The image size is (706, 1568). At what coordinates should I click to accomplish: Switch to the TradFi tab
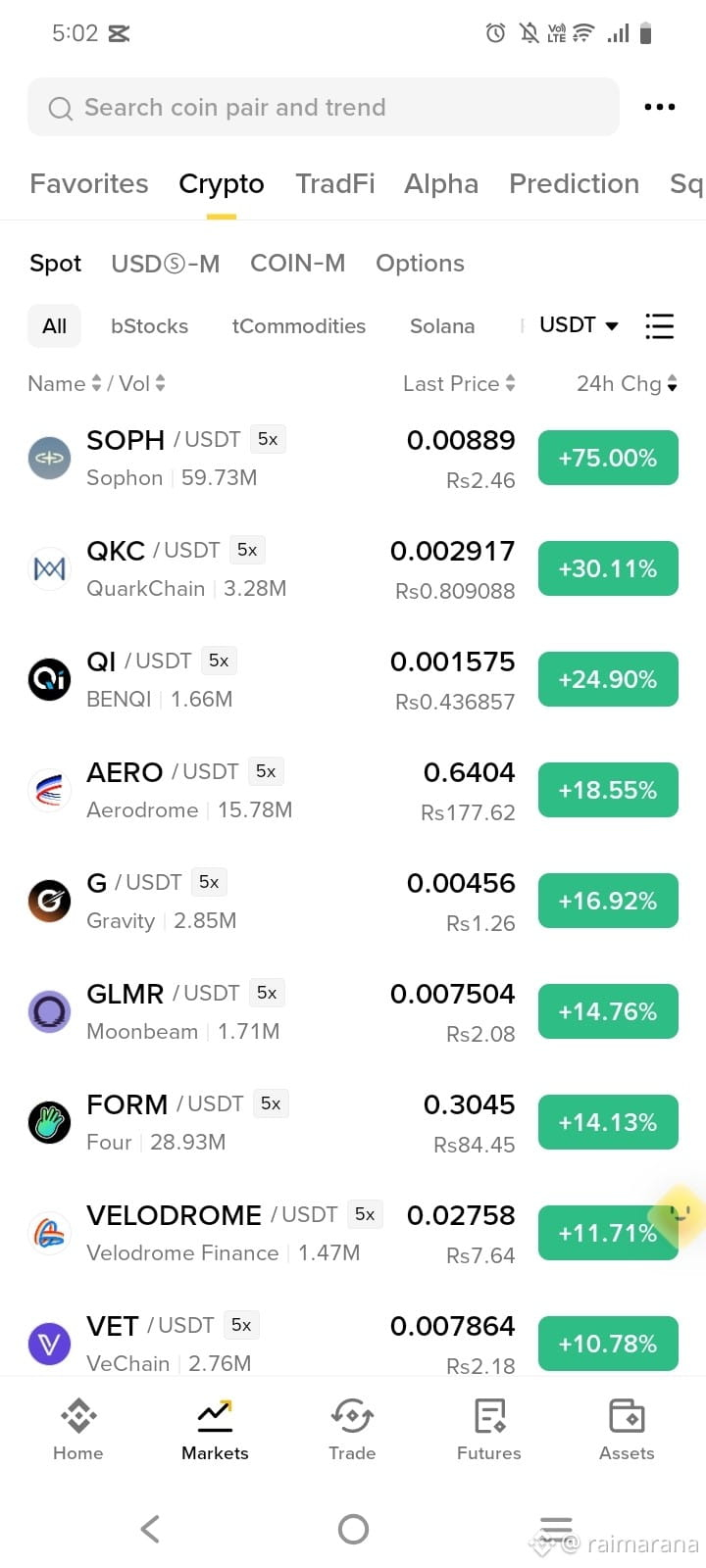(x=335, y=184)
